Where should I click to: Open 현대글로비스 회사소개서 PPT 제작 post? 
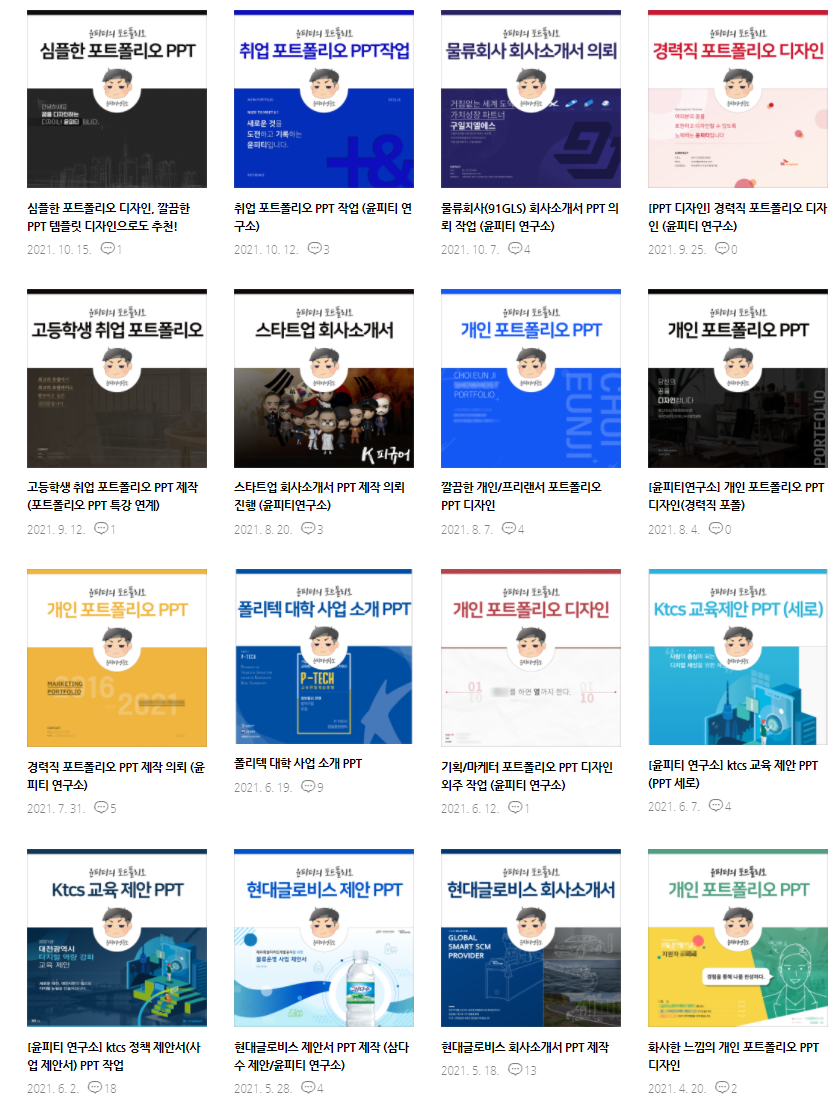click(x=525, y=1047)
